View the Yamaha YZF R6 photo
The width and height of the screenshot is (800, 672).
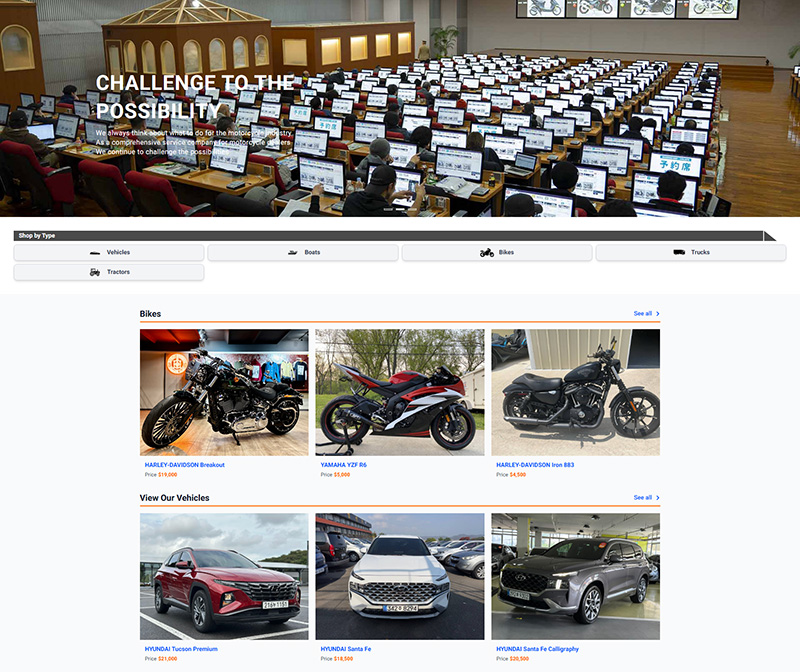coord(400,393)
